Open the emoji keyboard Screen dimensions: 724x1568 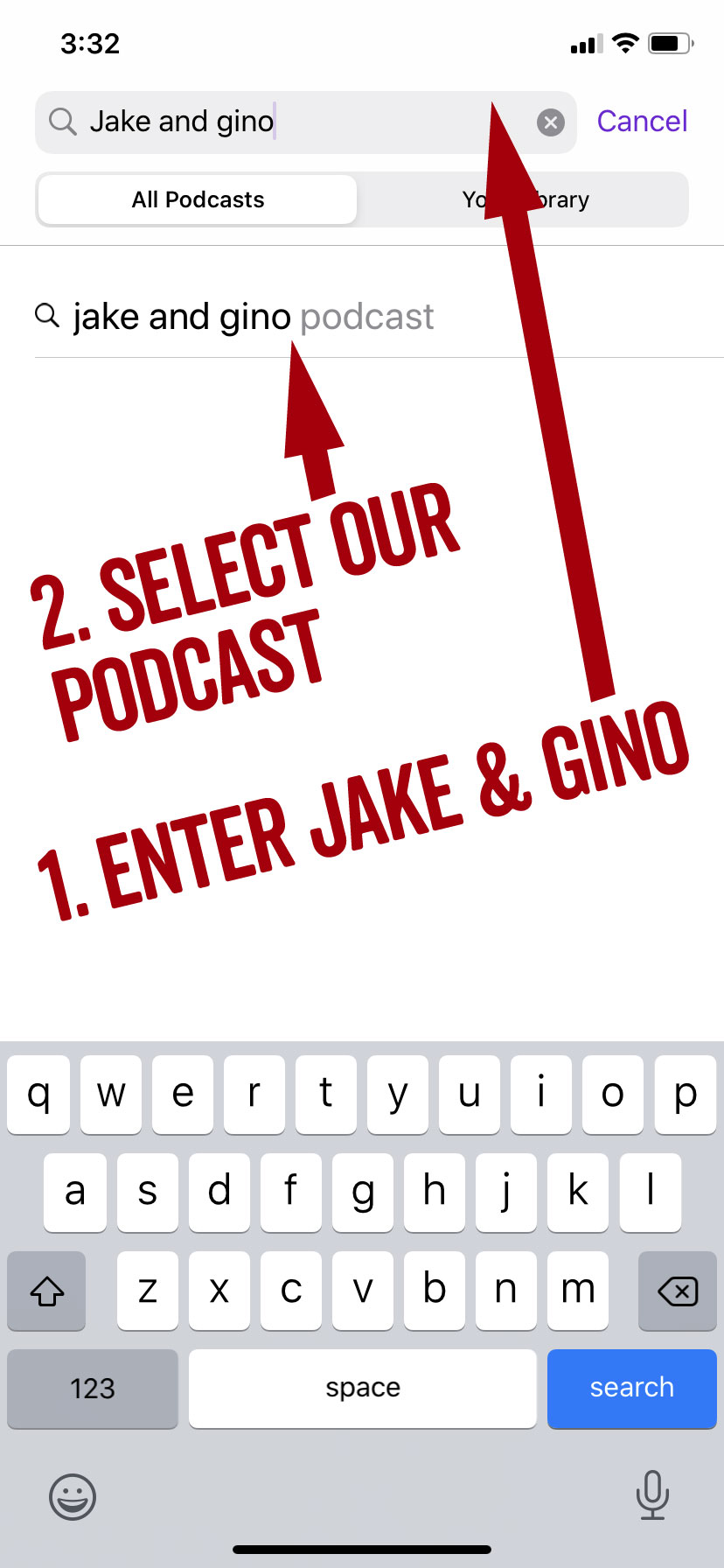(x=73, y=1496)
